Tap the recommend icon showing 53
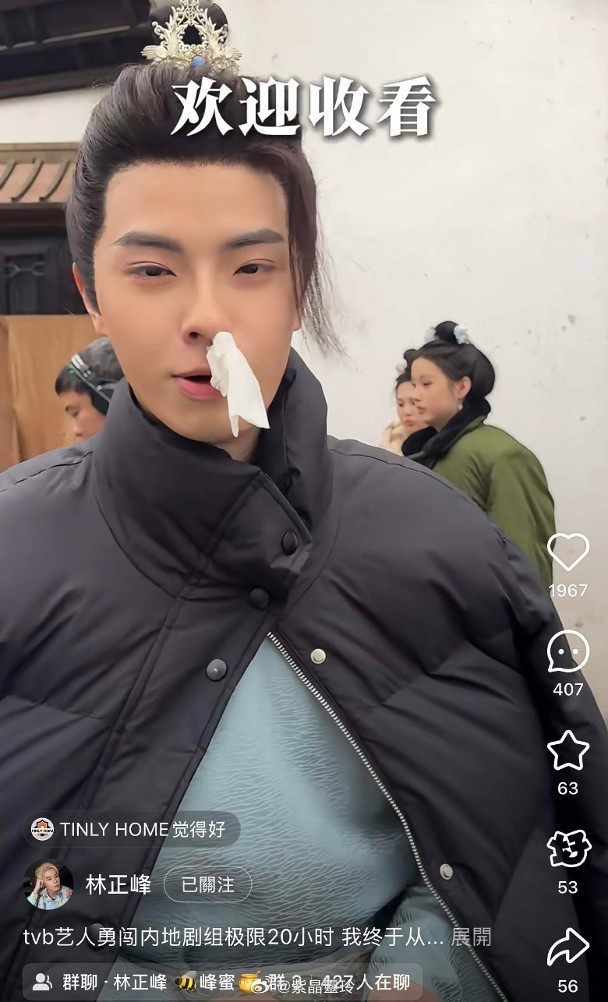The height and width of the screenshot is (1002, 608). click(567, 849)
